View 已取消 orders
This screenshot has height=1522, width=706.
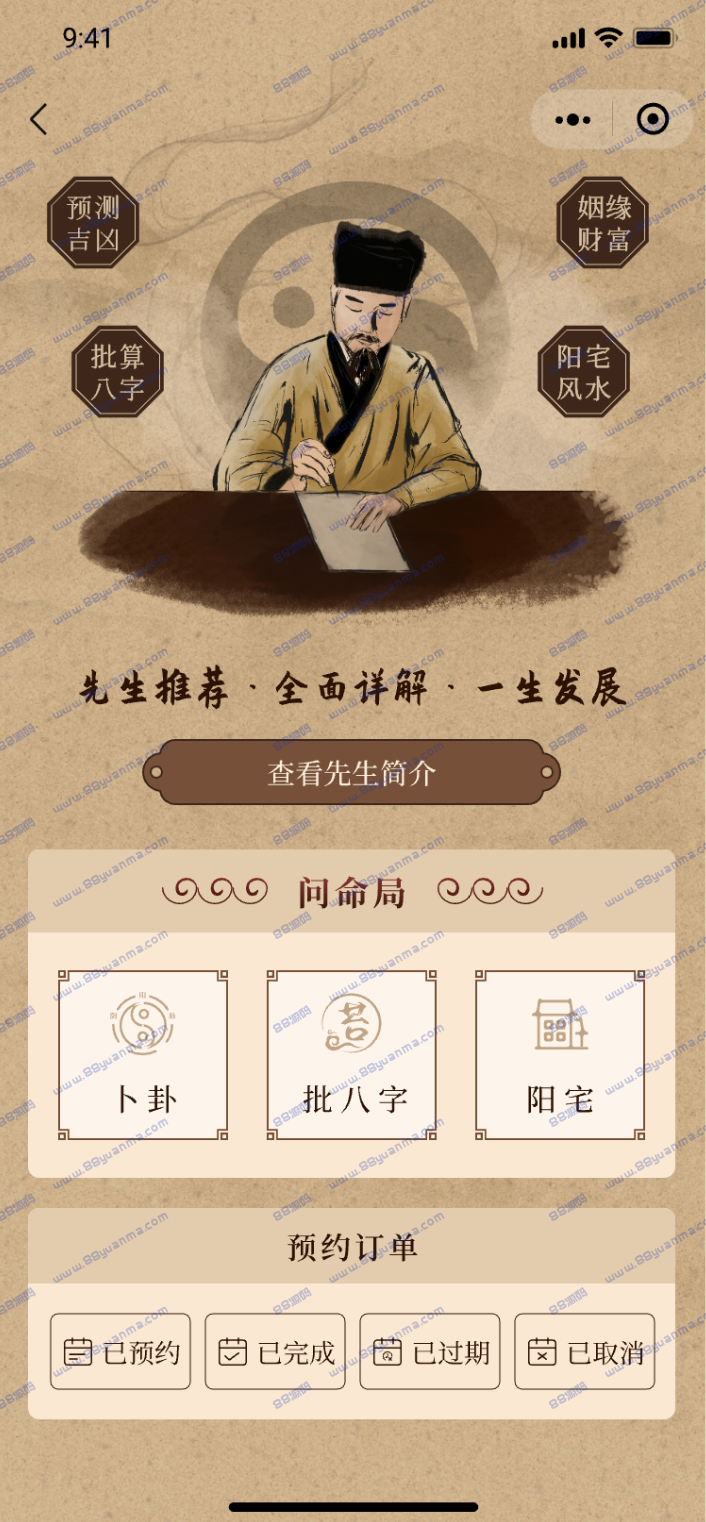(x=585, y=1352)
